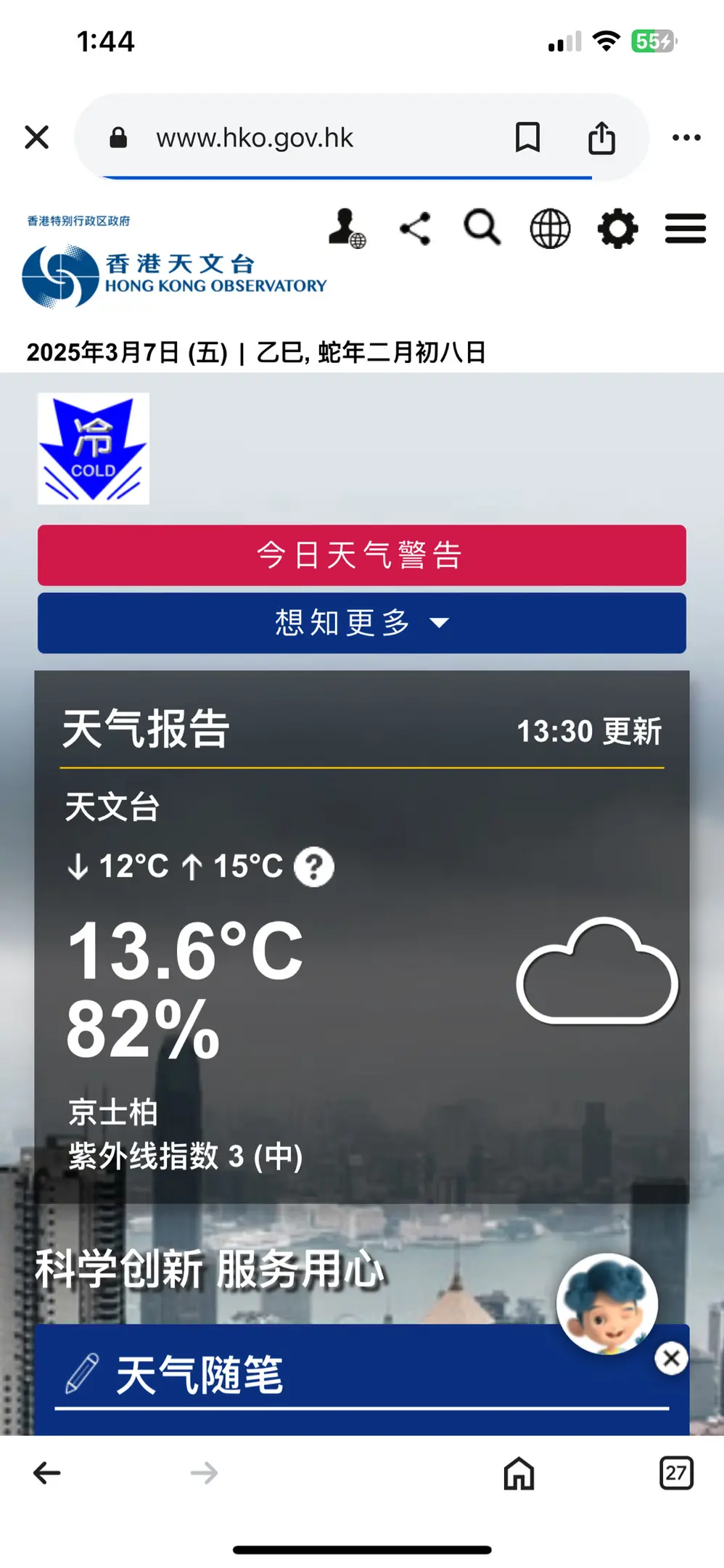Open the hamburger site menu

tap(685, 229)
